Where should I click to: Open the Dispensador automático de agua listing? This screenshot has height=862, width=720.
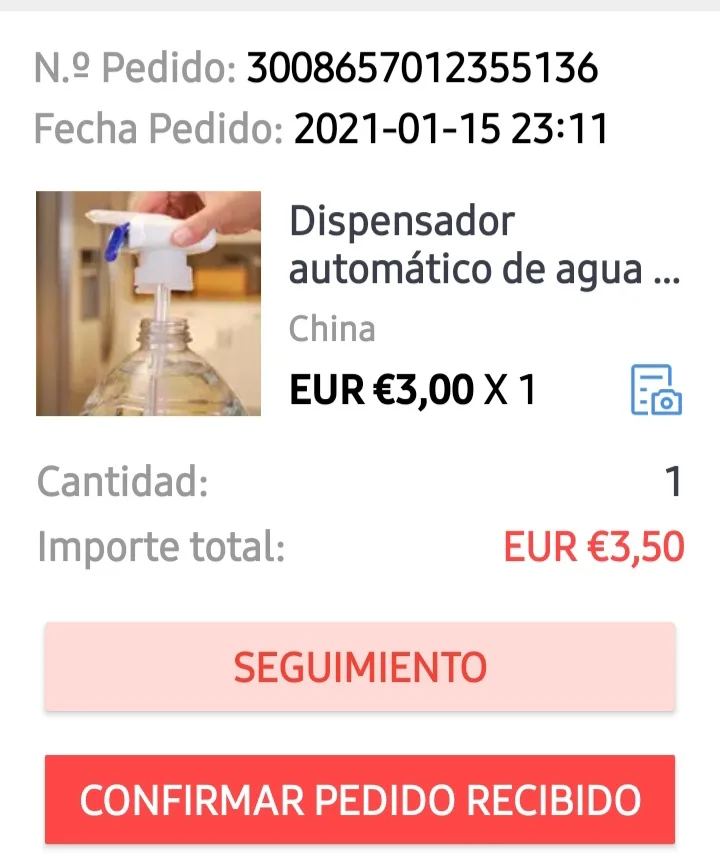click(x=484, y=246)
